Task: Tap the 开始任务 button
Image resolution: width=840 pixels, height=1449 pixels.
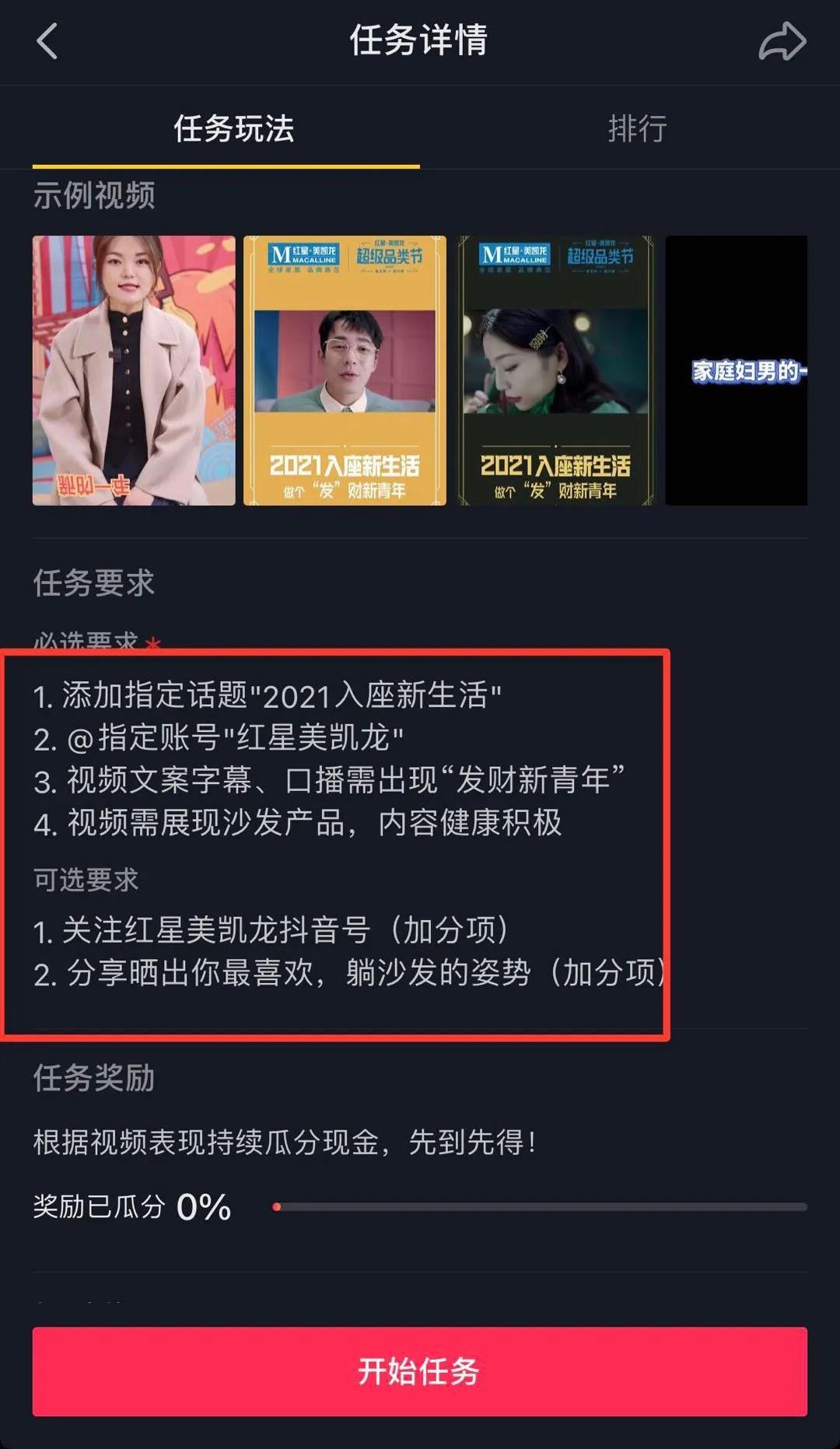Action: 420,1371
